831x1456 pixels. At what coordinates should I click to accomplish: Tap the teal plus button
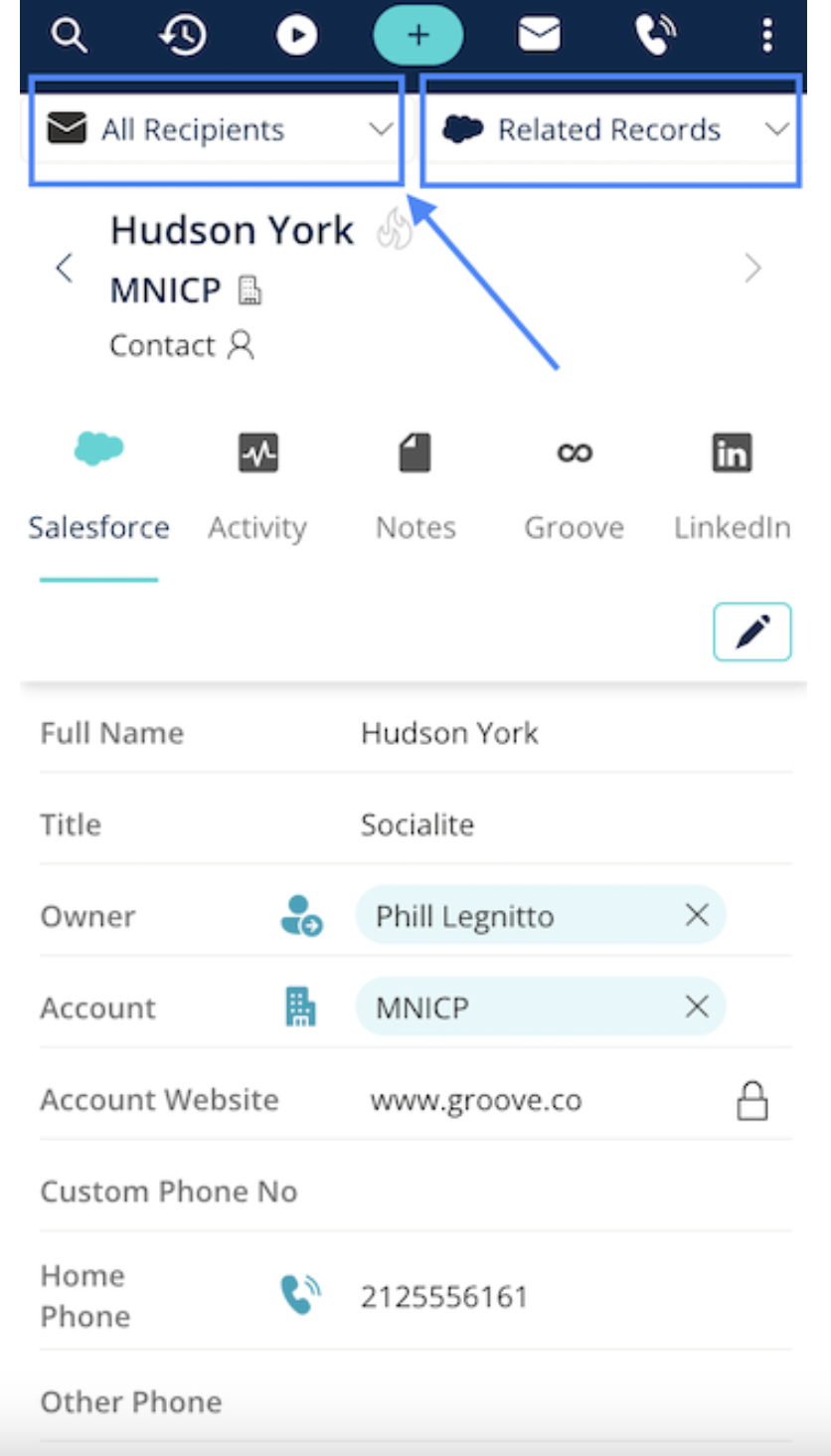[x=418, y=36]
